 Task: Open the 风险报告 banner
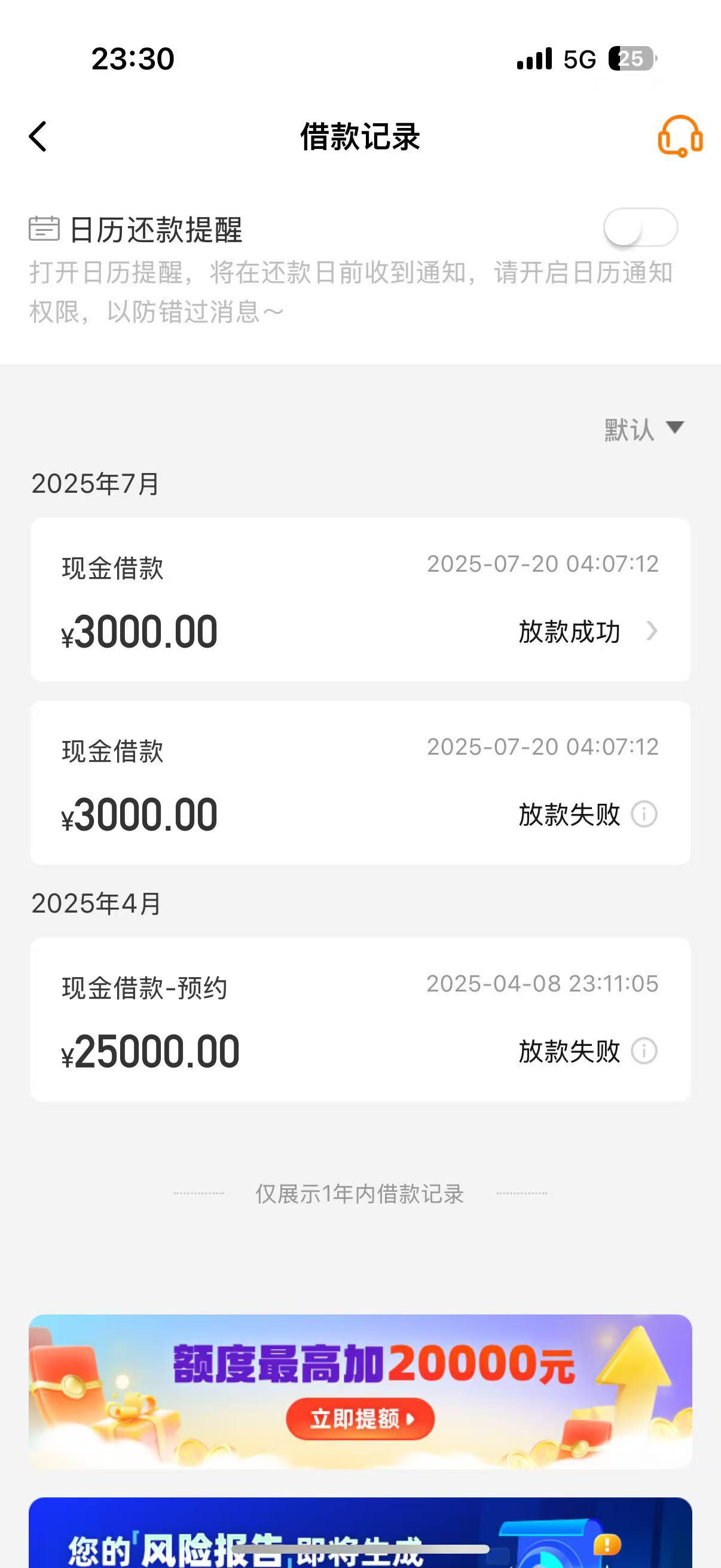click(x=360, y=1533)
